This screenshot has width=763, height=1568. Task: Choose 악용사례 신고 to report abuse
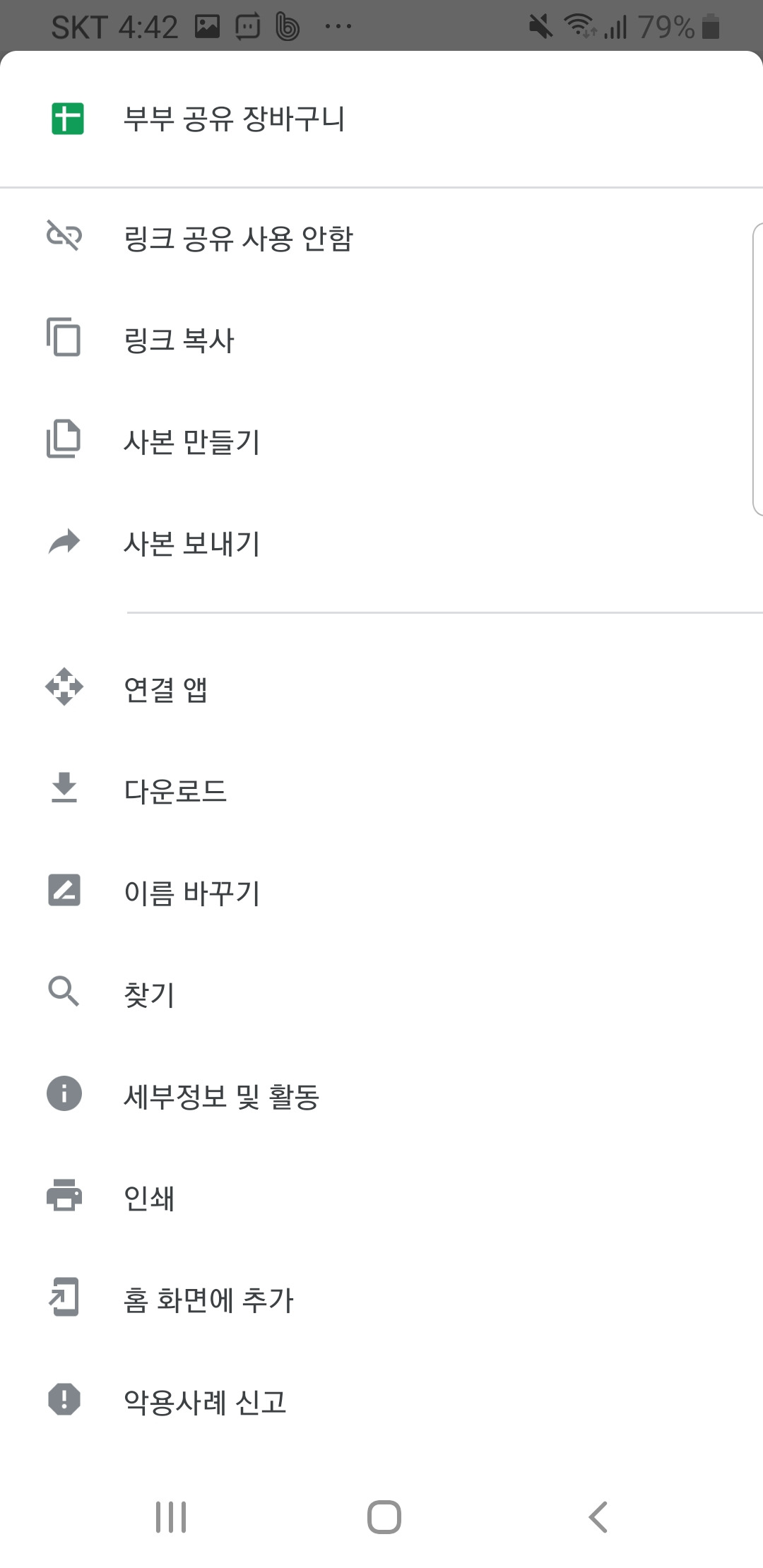(x=205, y=1401)
